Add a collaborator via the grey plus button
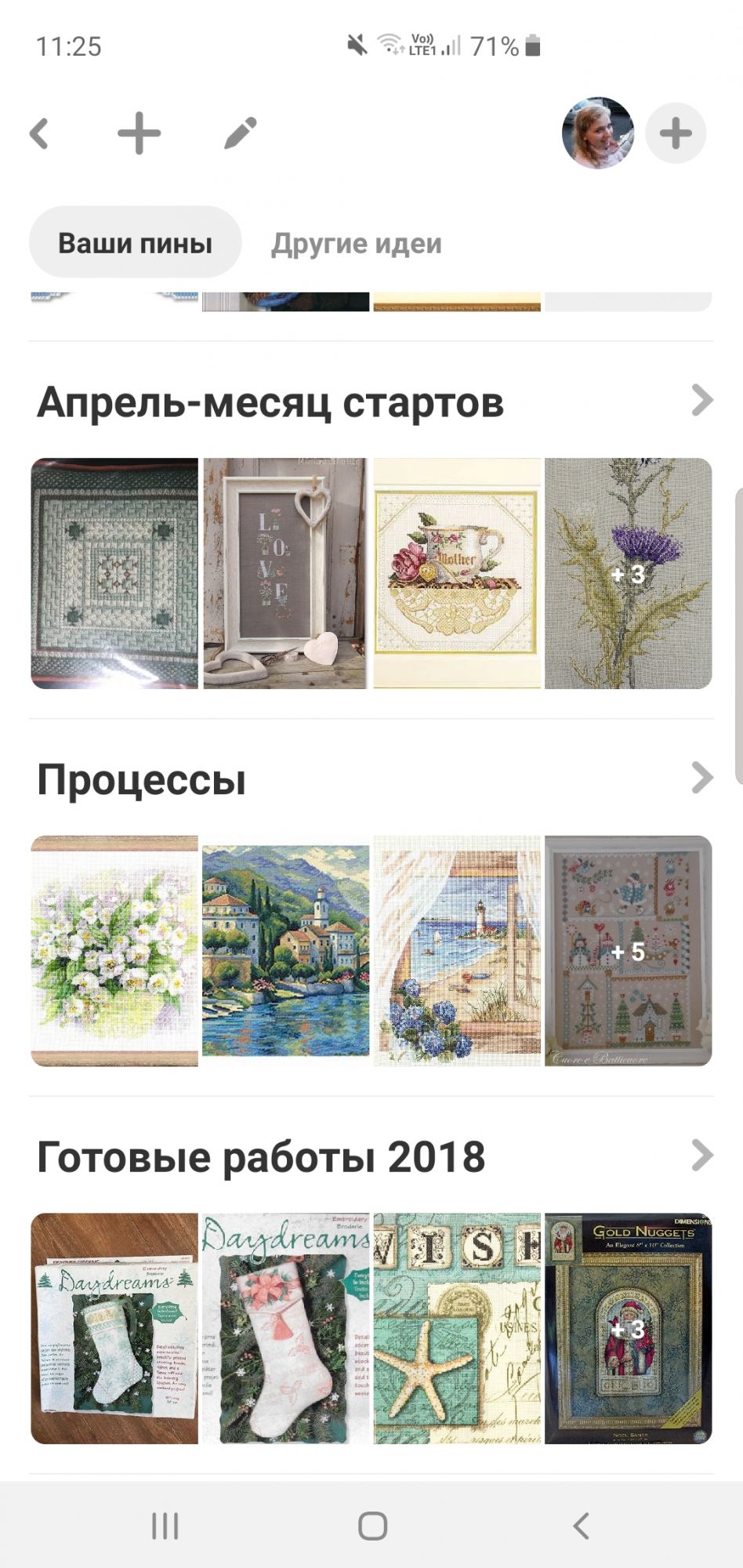Image resolution: width=743 pixels, height=1568 pixels. click(676, 133)
